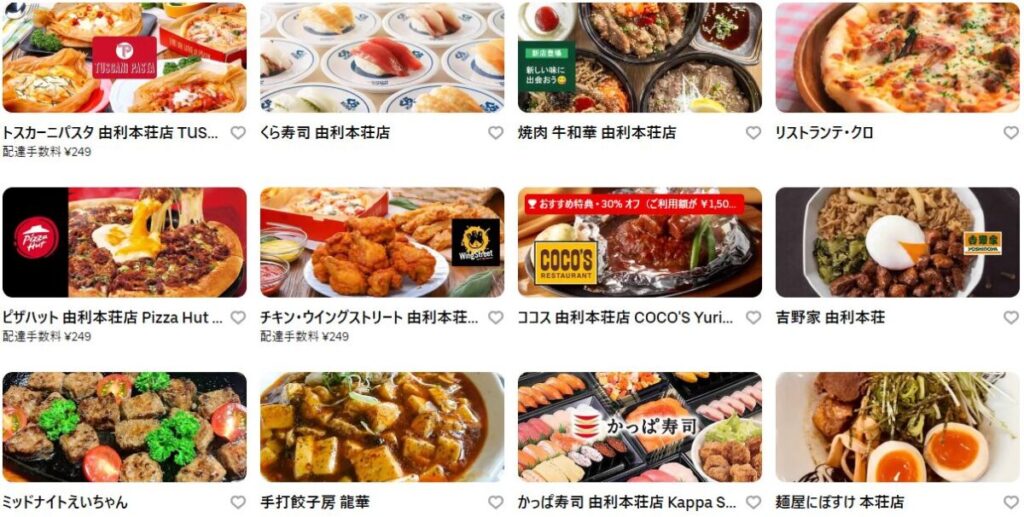
Task: Open 焼肉 牛和華 由利本荘店 card
Action: pyautogui.click(x=639, y=57)
